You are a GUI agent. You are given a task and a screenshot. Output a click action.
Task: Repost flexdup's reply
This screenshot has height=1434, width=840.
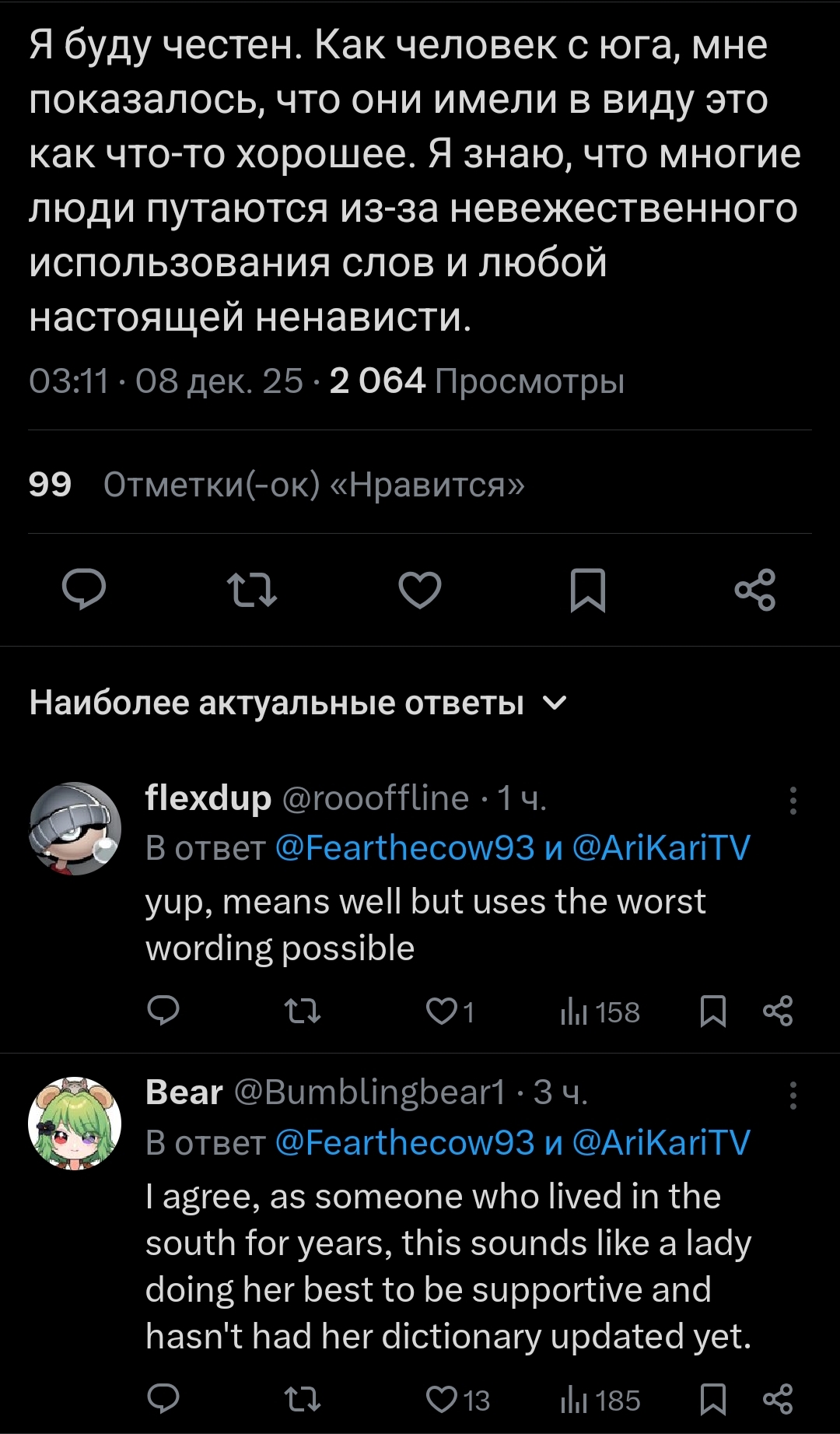(x=302, y=1011)
